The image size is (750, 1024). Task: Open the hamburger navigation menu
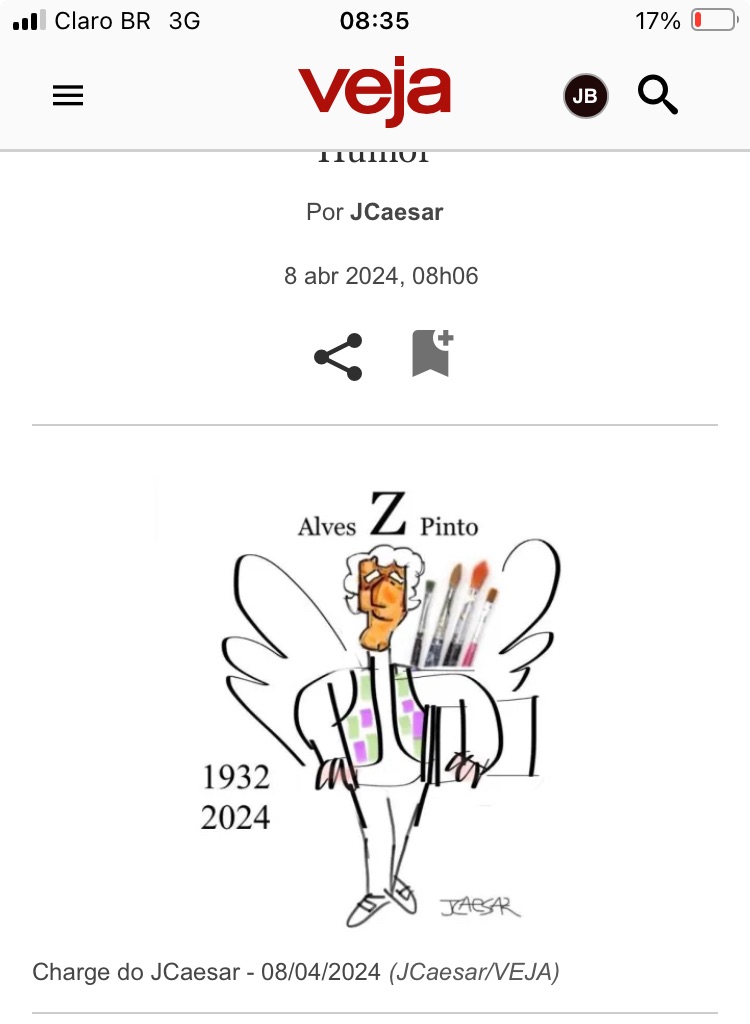tap(68, 96)
